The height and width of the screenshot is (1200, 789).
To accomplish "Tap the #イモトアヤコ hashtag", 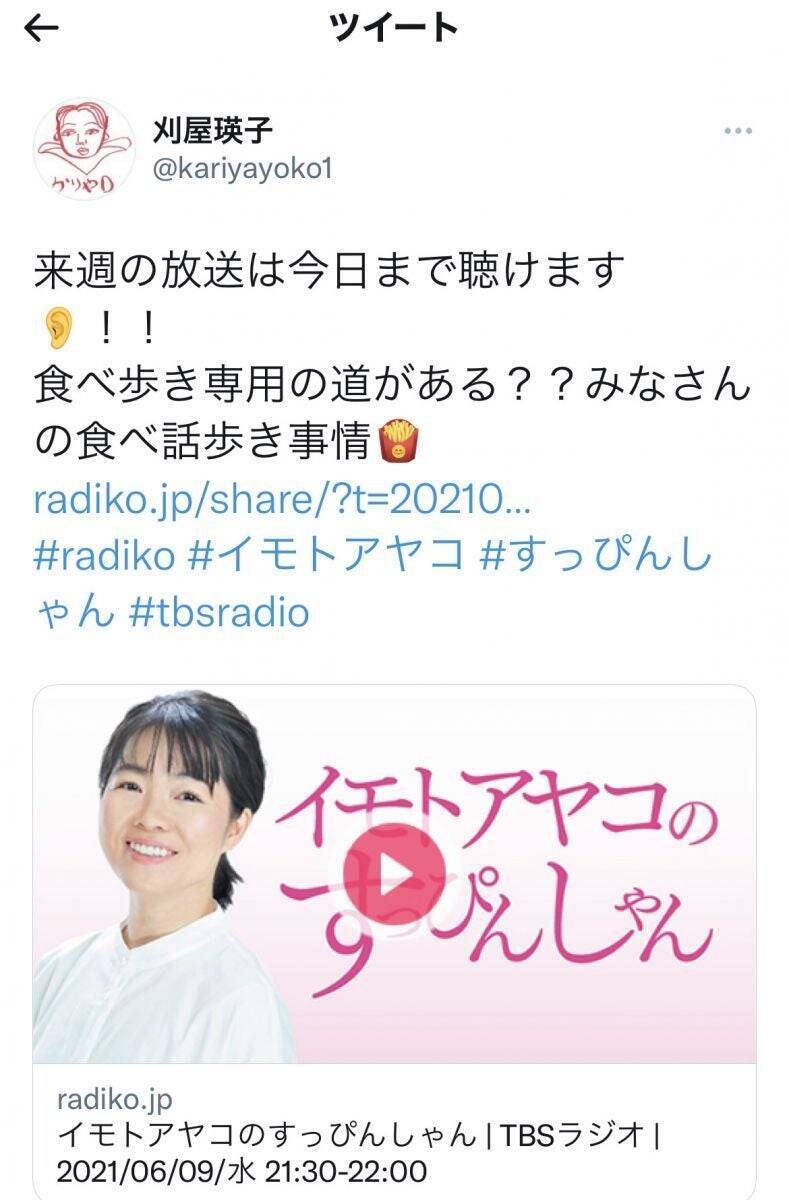I will pos(328,556).
